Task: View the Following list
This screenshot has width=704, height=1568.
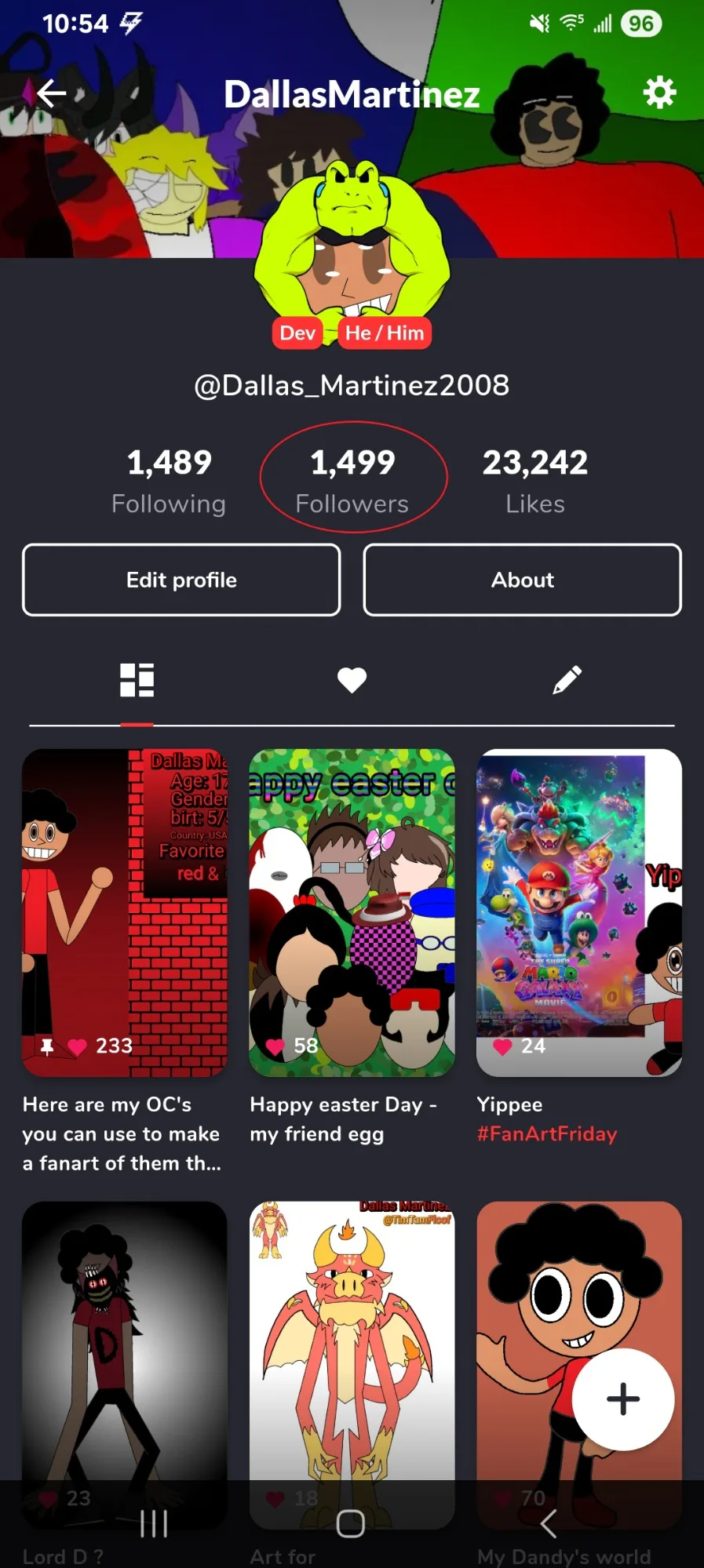Action: (x=169, y=480)
